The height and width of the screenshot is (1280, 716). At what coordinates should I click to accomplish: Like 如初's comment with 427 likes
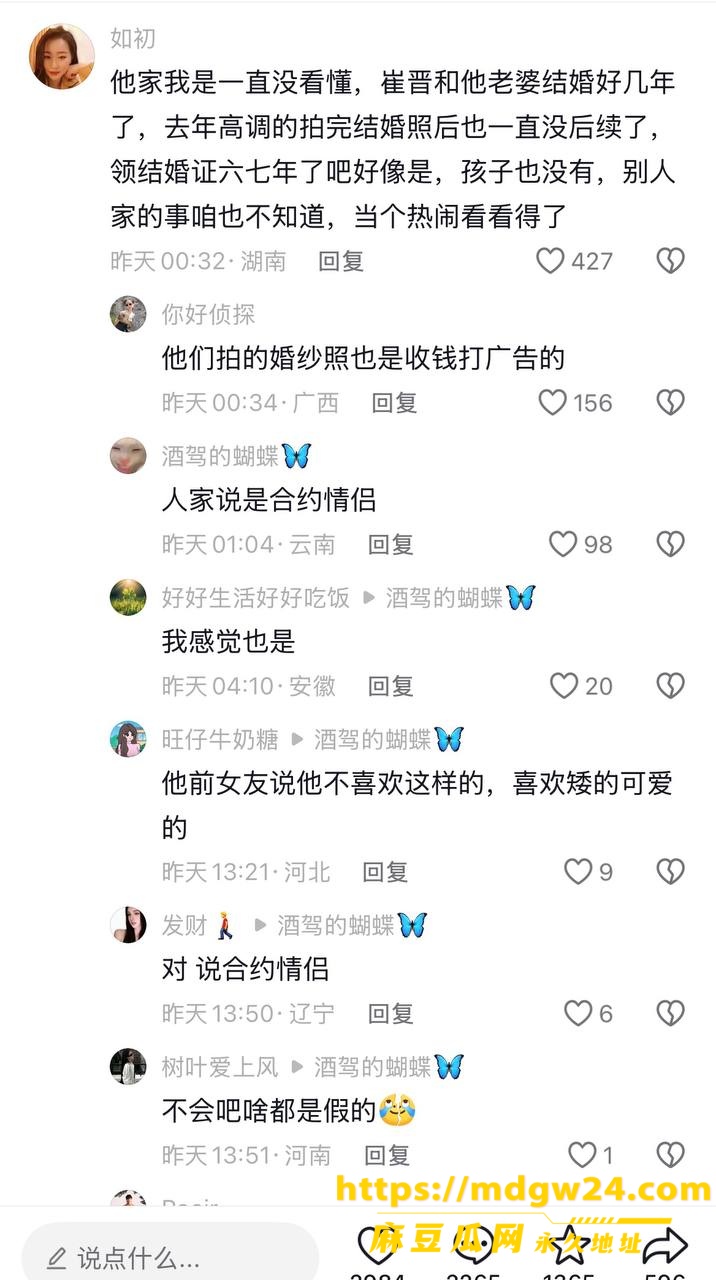[x=551, y=261]
